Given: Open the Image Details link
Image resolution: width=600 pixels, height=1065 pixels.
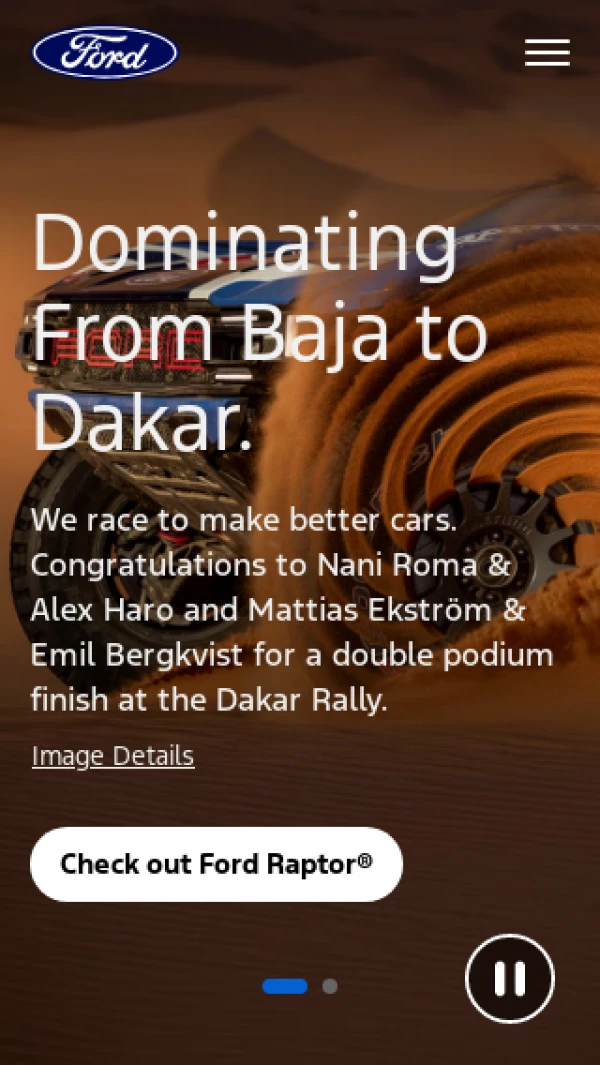Looking at the screenshot, I should pos(113,756).
